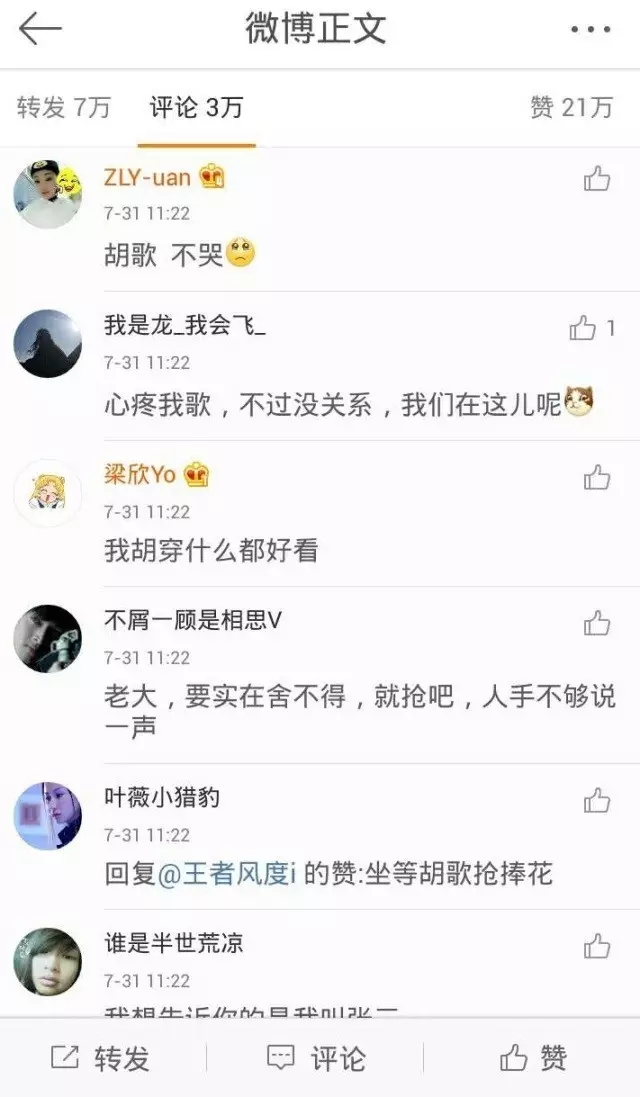The height and width of the screenshot is (1097, 640).
Task: Write a comment via bottom 评论 button
Action: click(x=316, y=1058)
